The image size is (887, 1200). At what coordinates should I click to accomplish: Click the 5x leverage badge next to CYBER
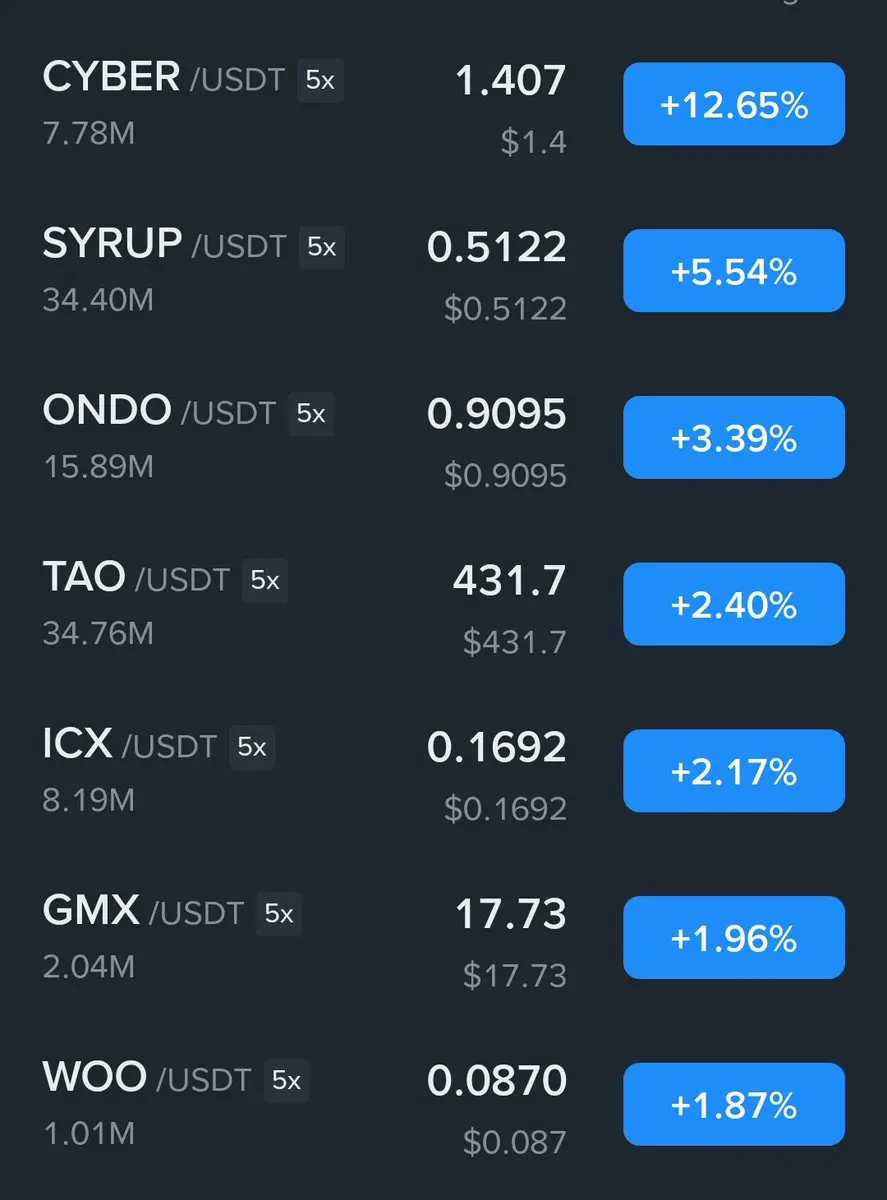click(320, 81)
